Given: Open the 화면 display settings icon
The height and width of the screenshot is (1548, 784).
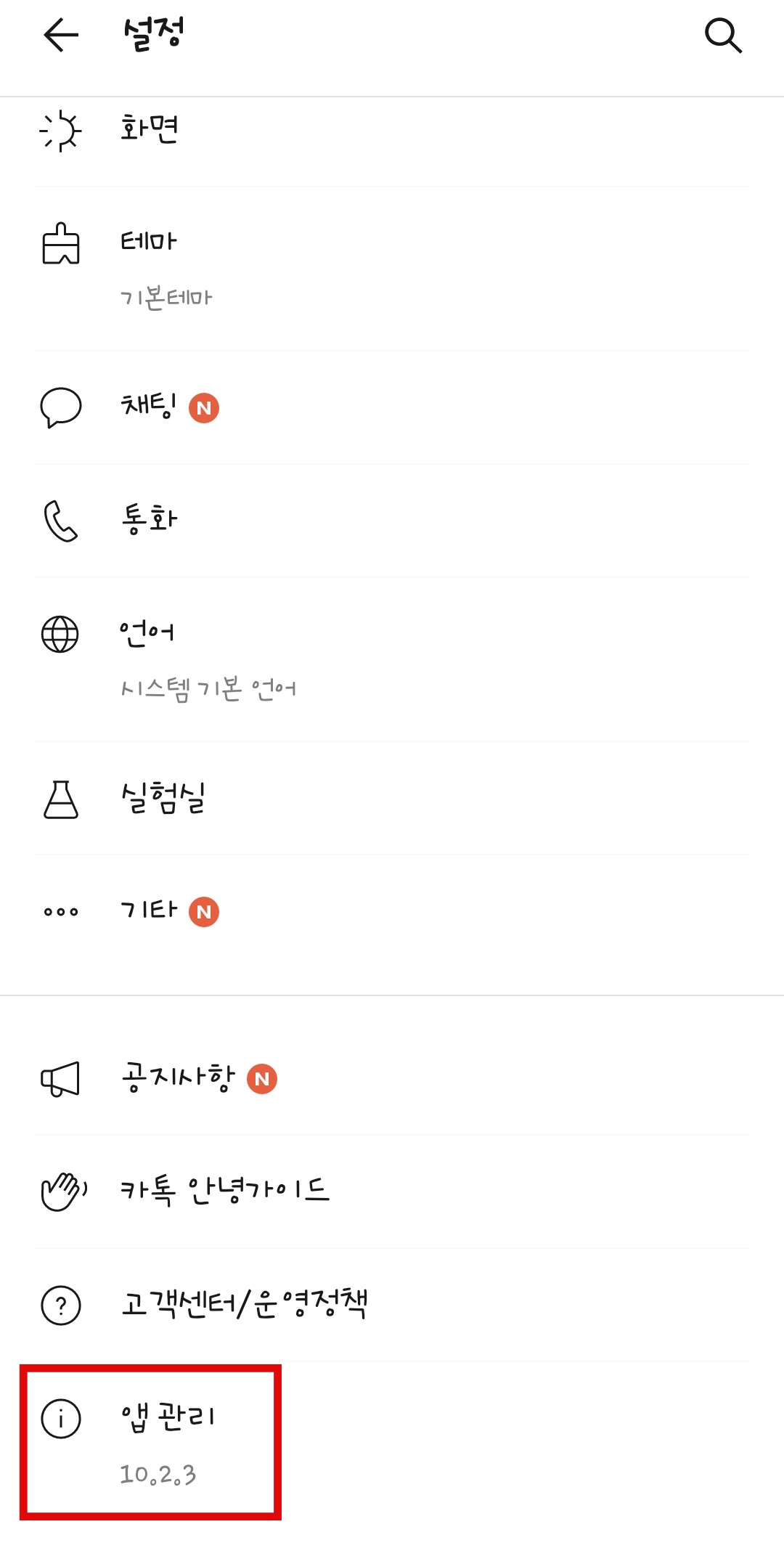Looking at the screenshot, I should (60, 131).
